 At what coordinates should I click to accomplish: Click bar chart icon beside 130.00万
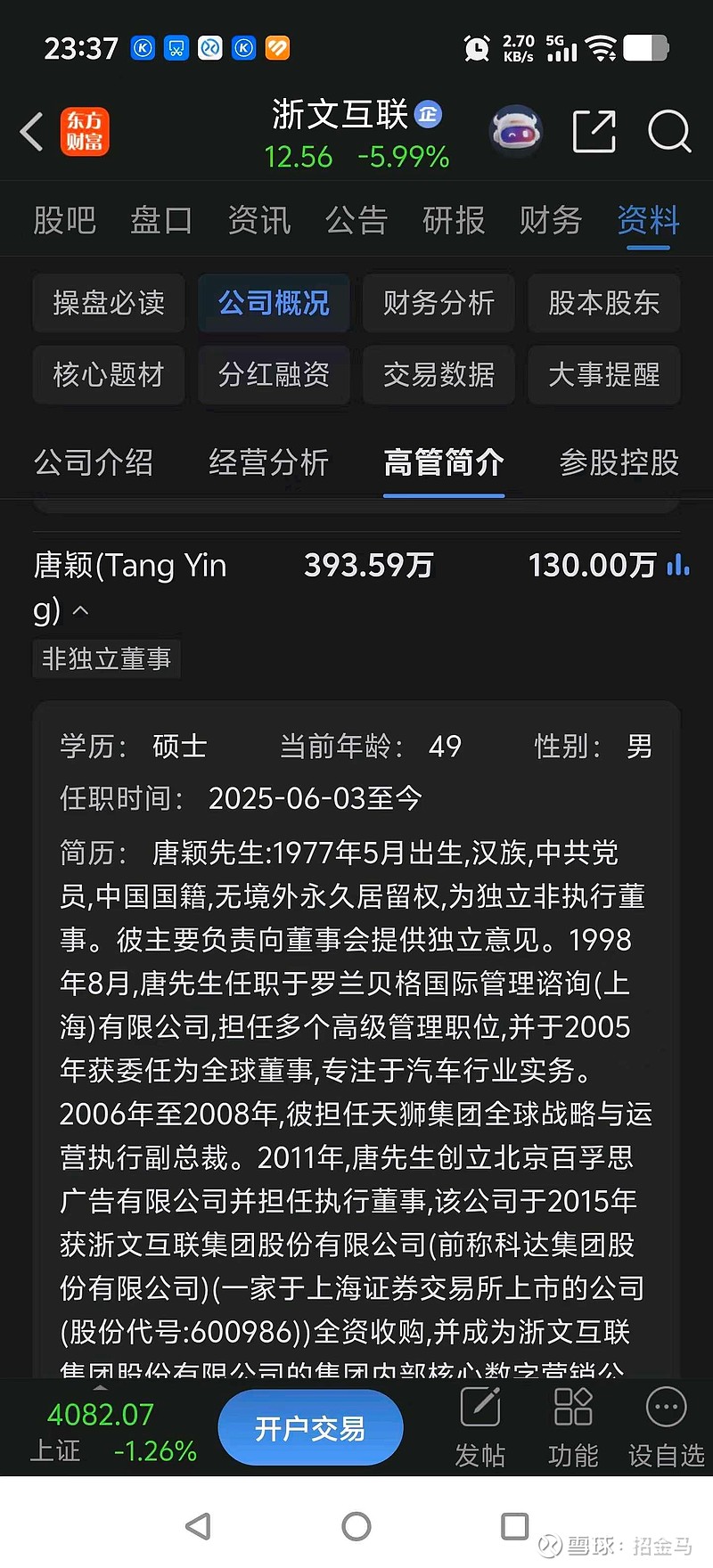tap(678, 566)
